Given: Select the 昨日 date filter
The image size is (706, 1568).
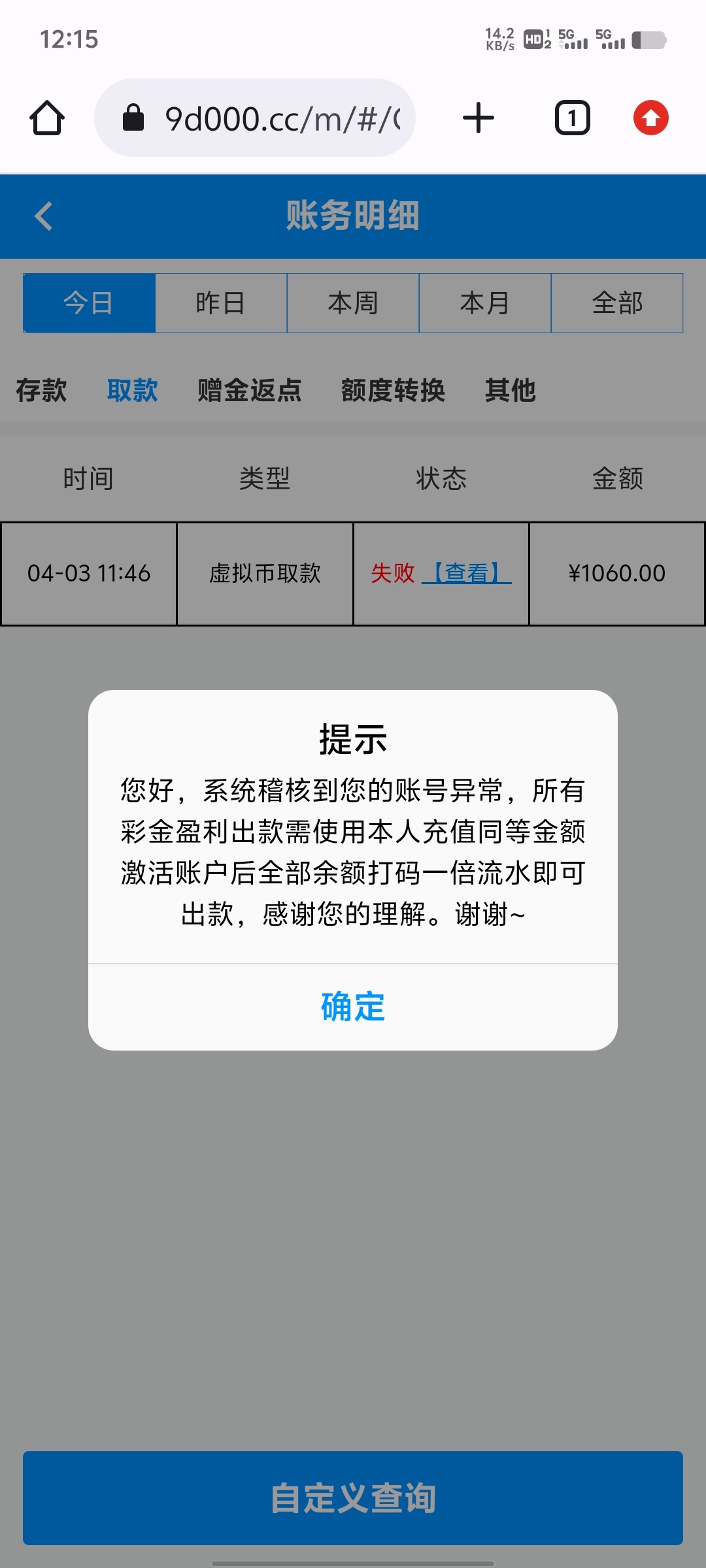Looking at the screenshot, I should coord(221,302).
